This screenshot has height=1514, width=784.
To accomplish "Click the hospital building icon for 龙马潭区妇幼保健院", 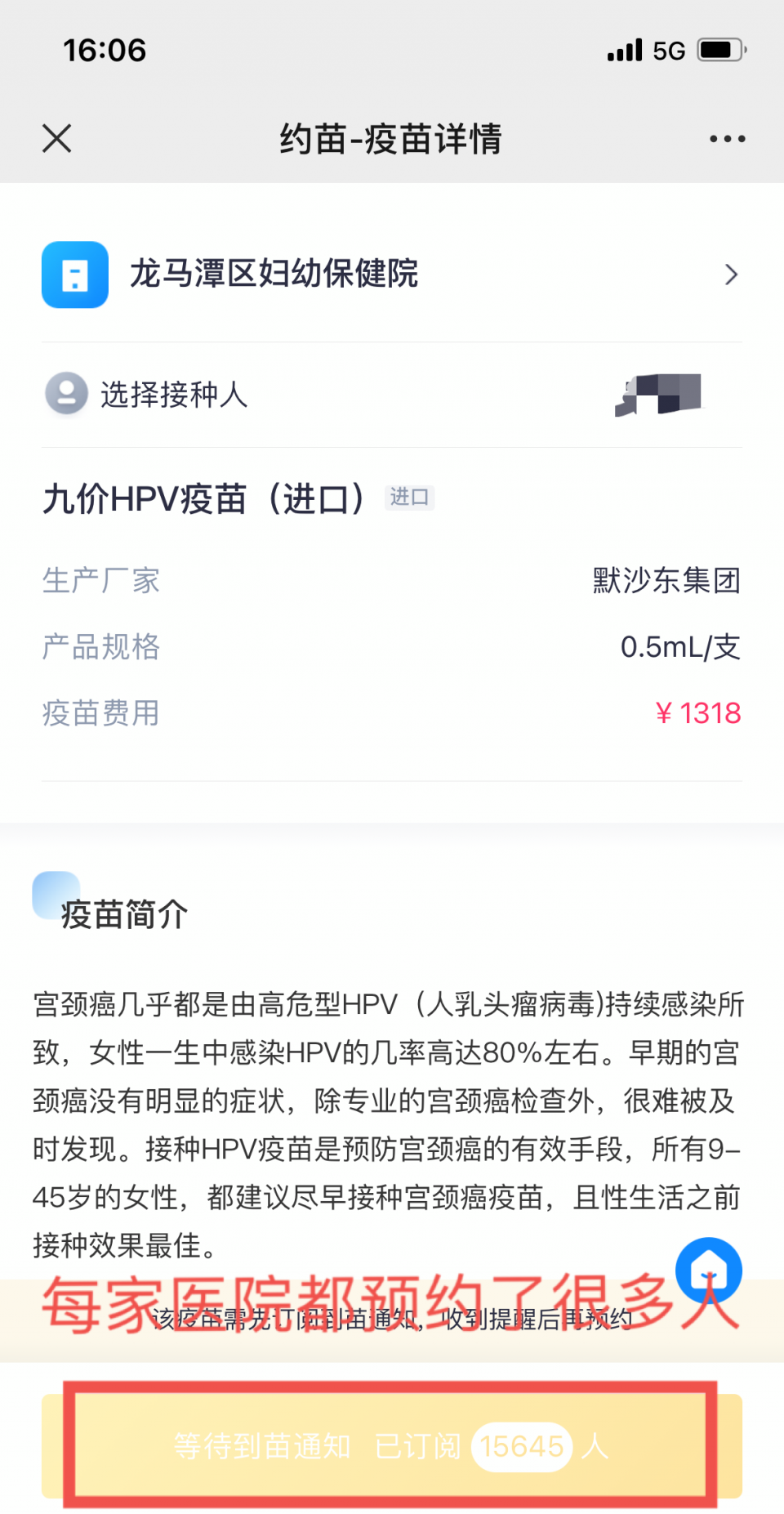I will [x=74, y=275].
